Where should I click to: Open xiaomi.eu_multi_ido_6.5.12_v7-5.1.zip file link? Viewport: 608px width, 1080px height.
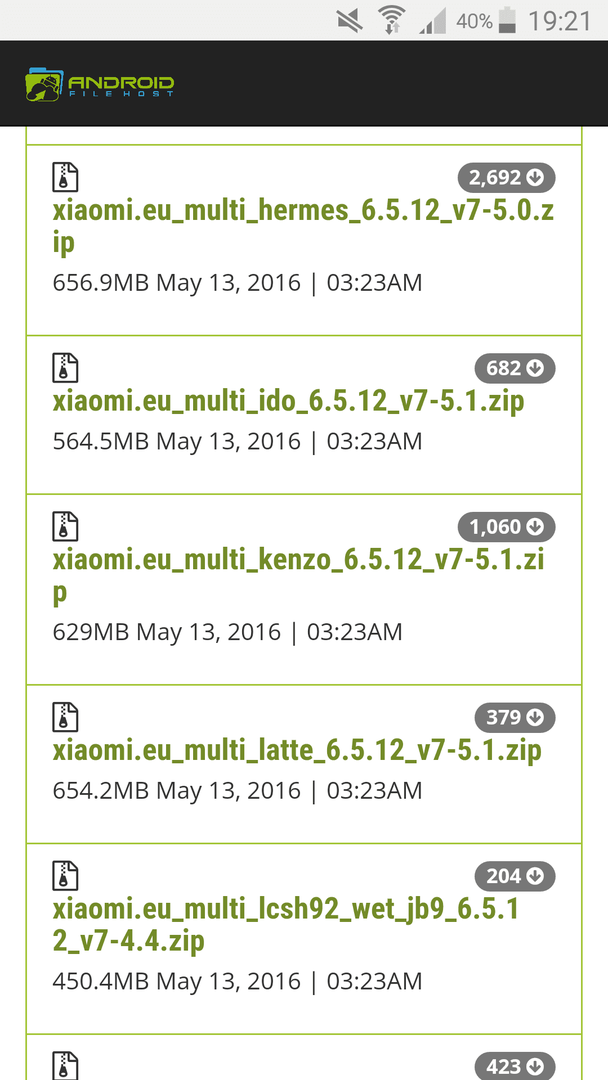[x=289, y=401]
